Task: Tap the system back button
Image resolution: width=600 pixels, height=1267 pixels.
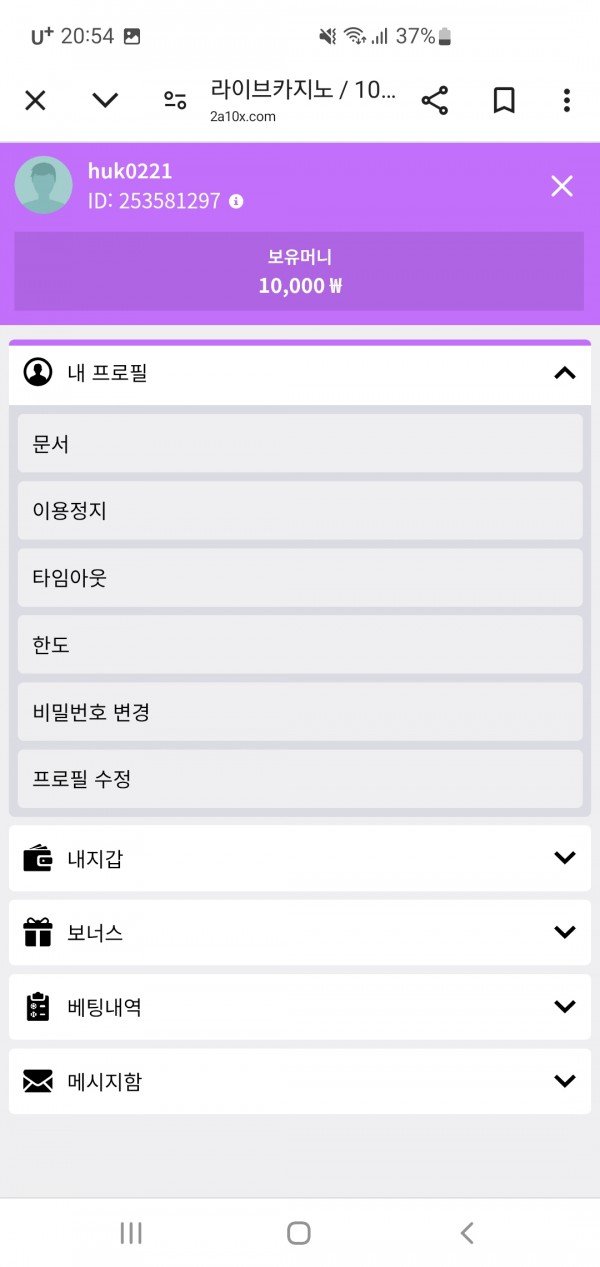Action: [467, 1233]
